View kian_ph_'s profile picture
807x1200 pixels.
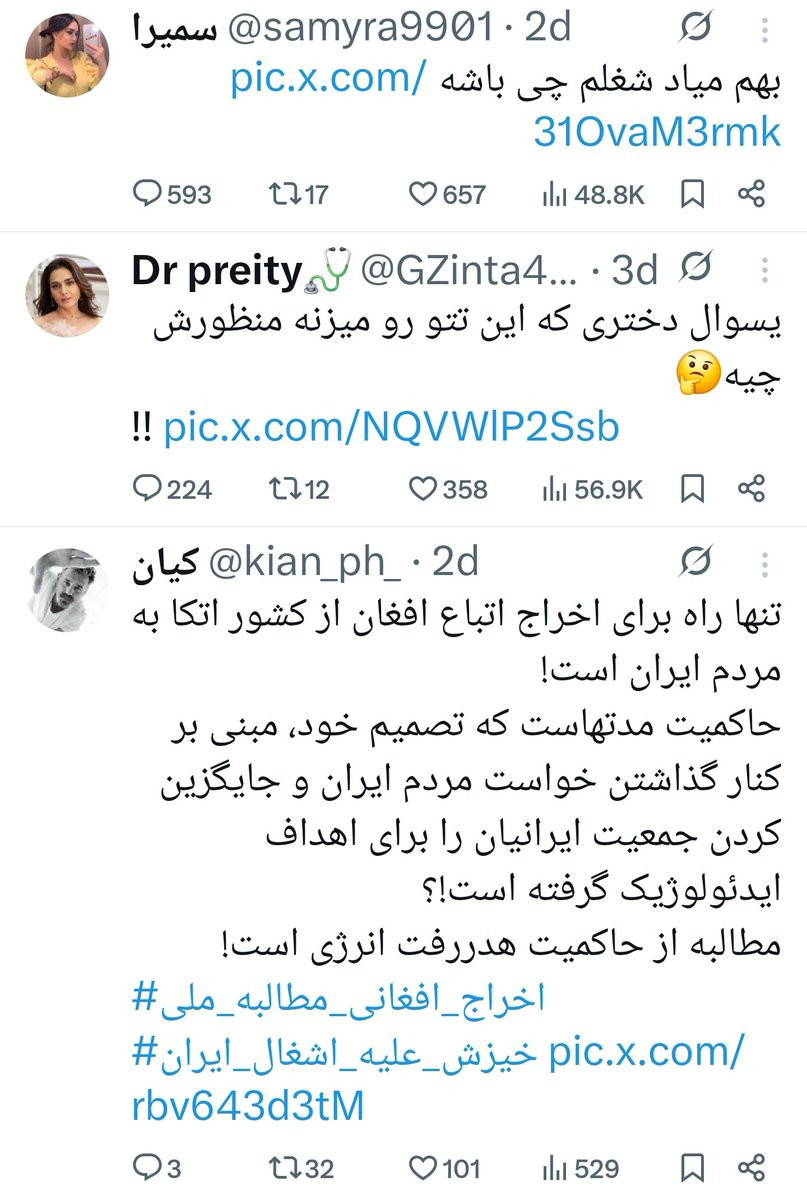(x=66, y=589)
